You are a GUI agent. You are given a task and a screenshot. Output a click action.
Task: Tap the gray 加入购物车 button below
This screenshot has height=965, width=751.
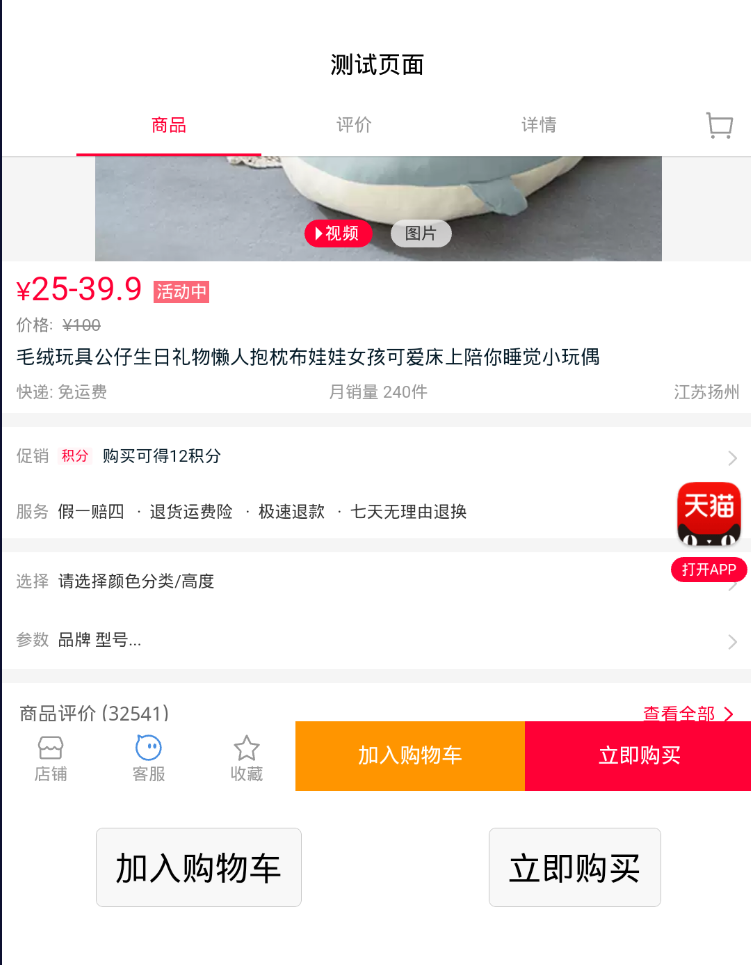pyautogui.click(x=199, y=867)
